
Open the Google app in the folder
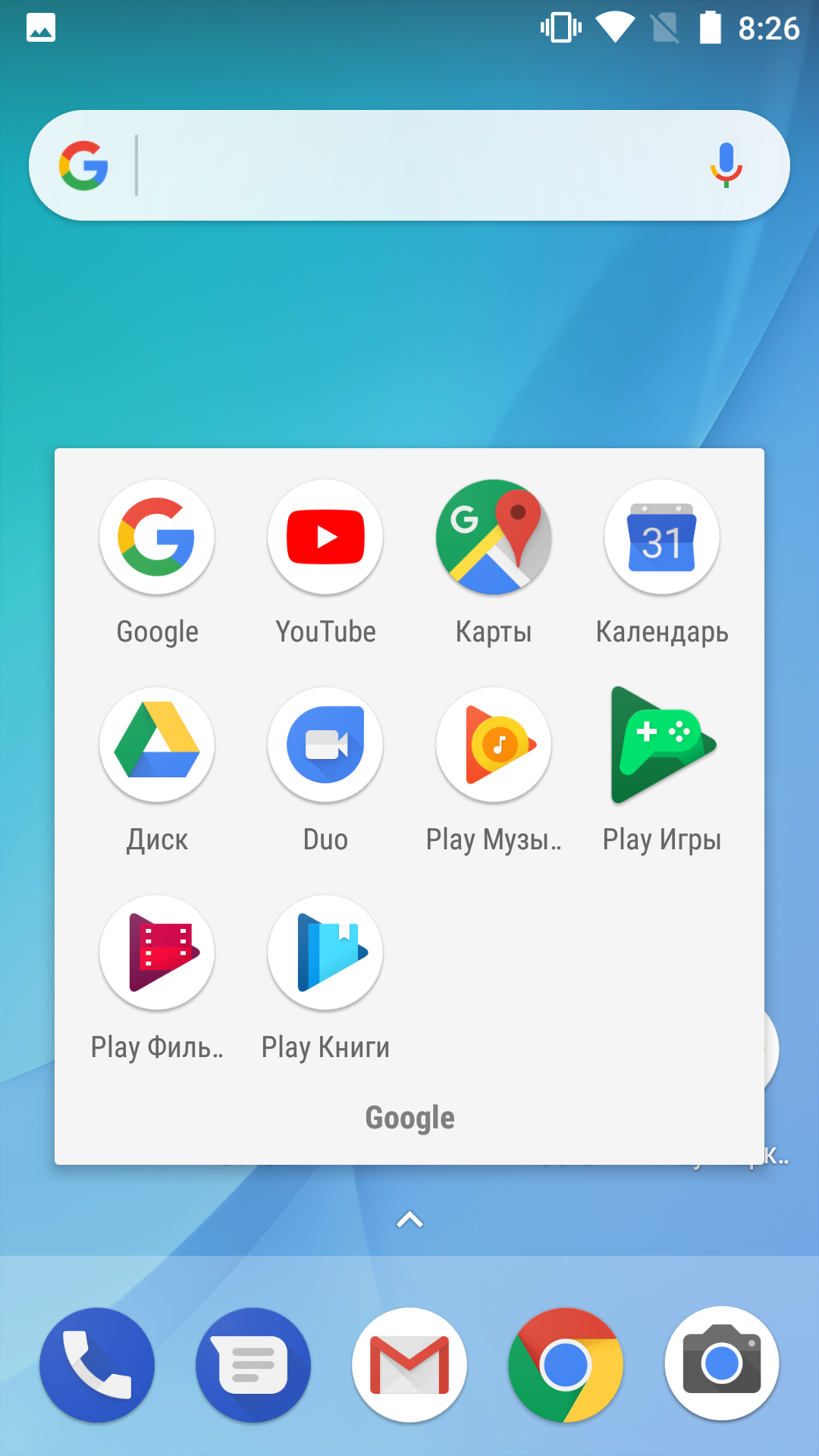pos(157,537)
